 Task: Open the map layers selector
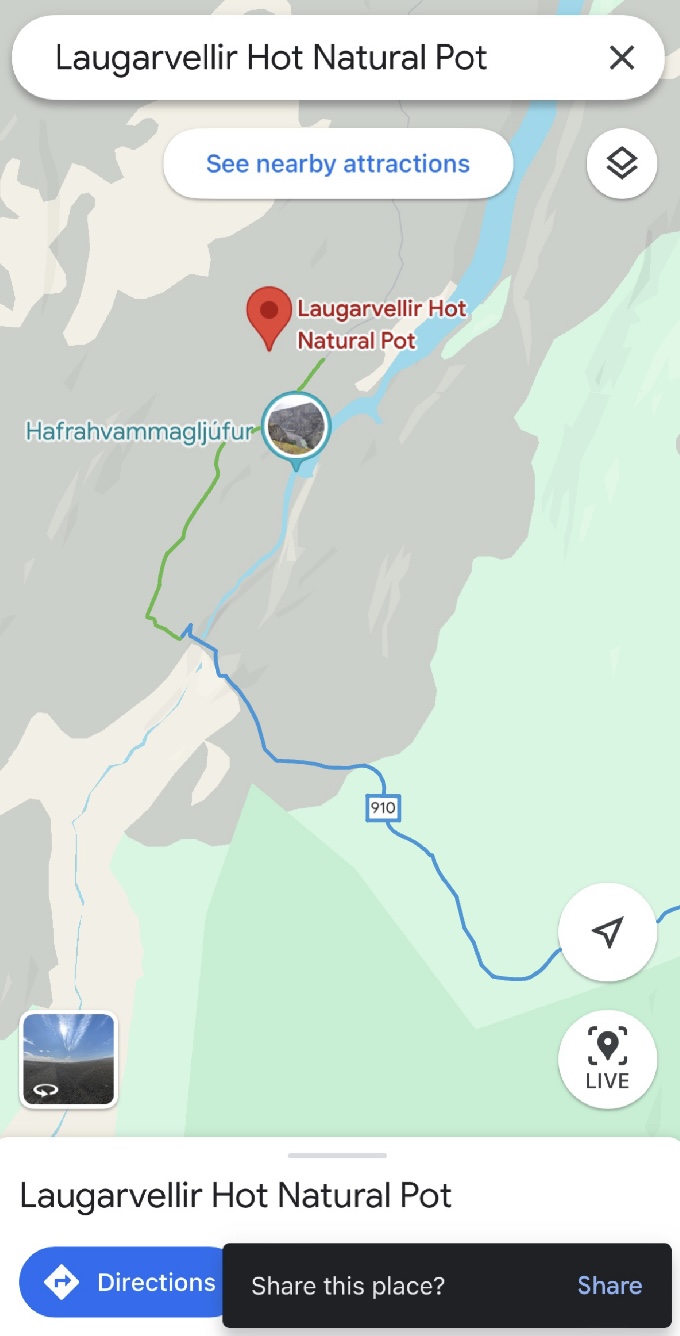[x=621, y=163]
